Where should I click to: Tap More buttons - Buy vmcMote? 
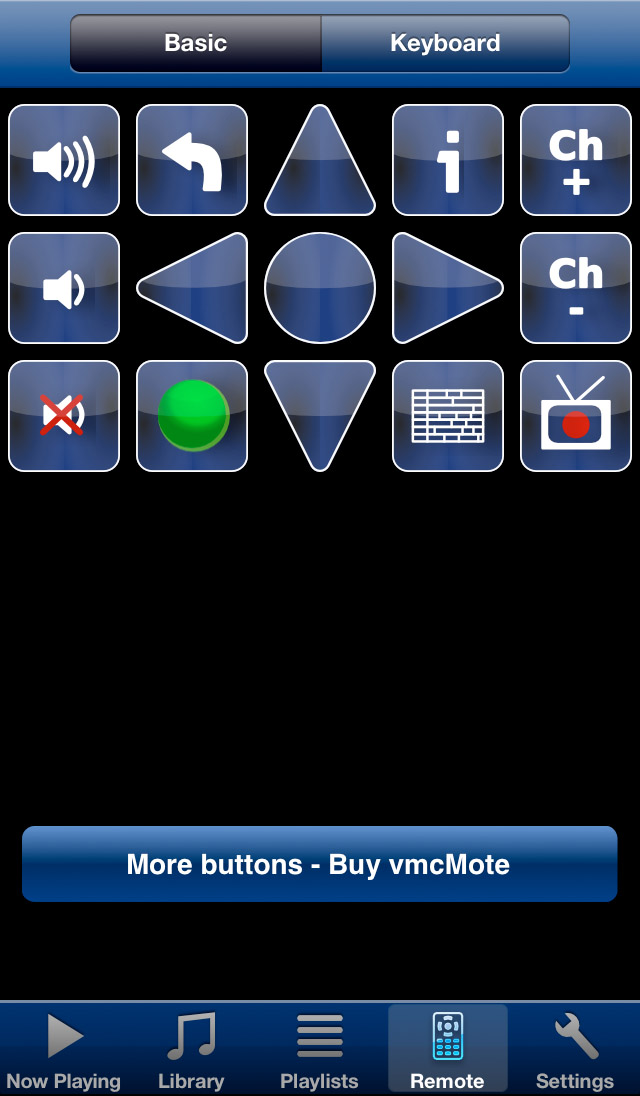click(319, 864)
